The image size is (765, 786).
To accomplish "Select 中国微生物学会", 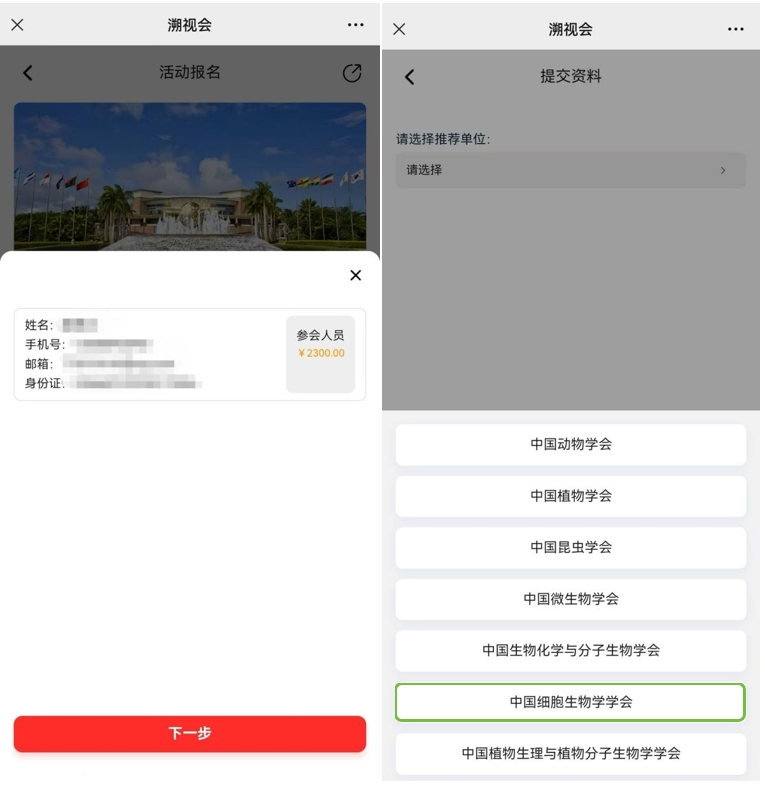I will pyautogui.click(x=570, y=599).
